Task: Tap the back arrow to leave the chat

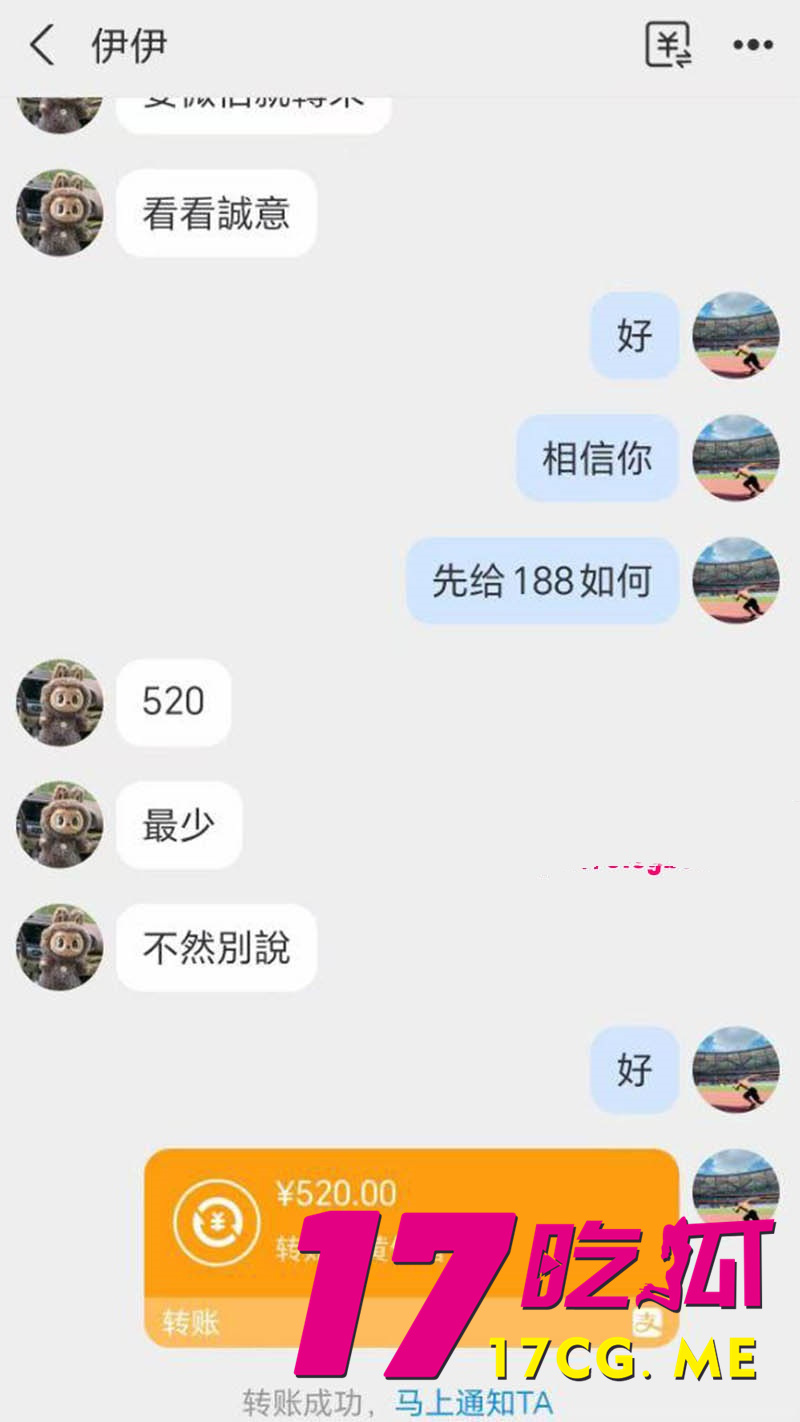Action: 42,45
